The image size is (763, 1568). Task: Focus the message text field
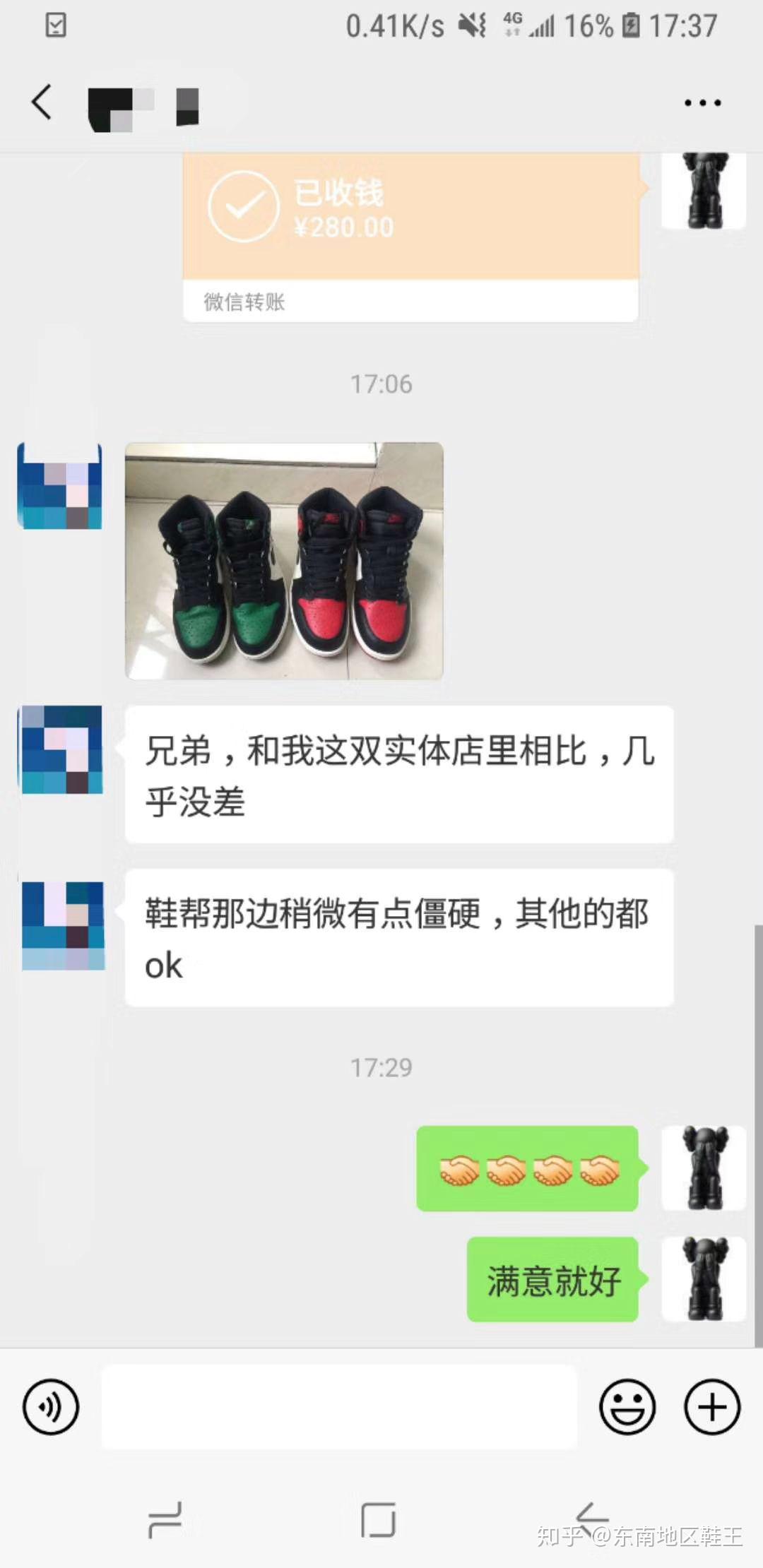pos(339,1406)
